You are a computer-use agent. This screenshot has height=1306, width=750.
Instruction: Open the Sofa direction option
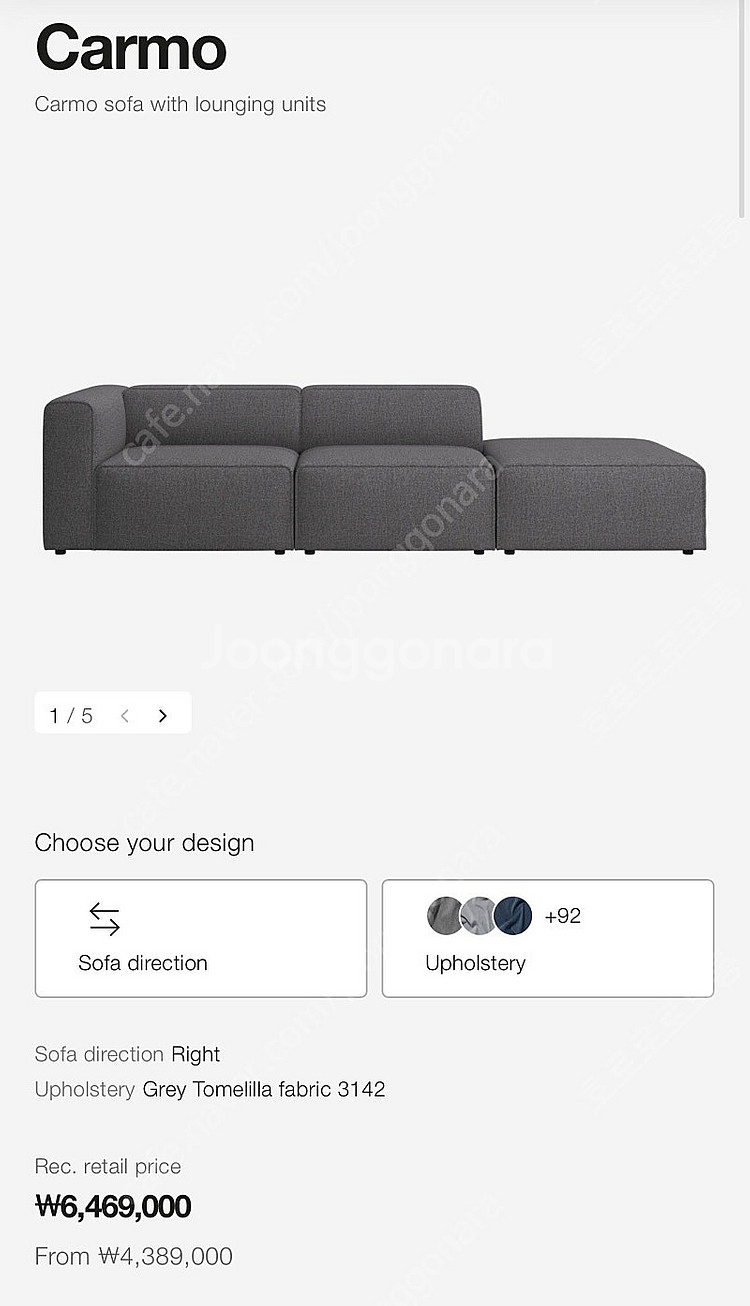coord(201,938)
